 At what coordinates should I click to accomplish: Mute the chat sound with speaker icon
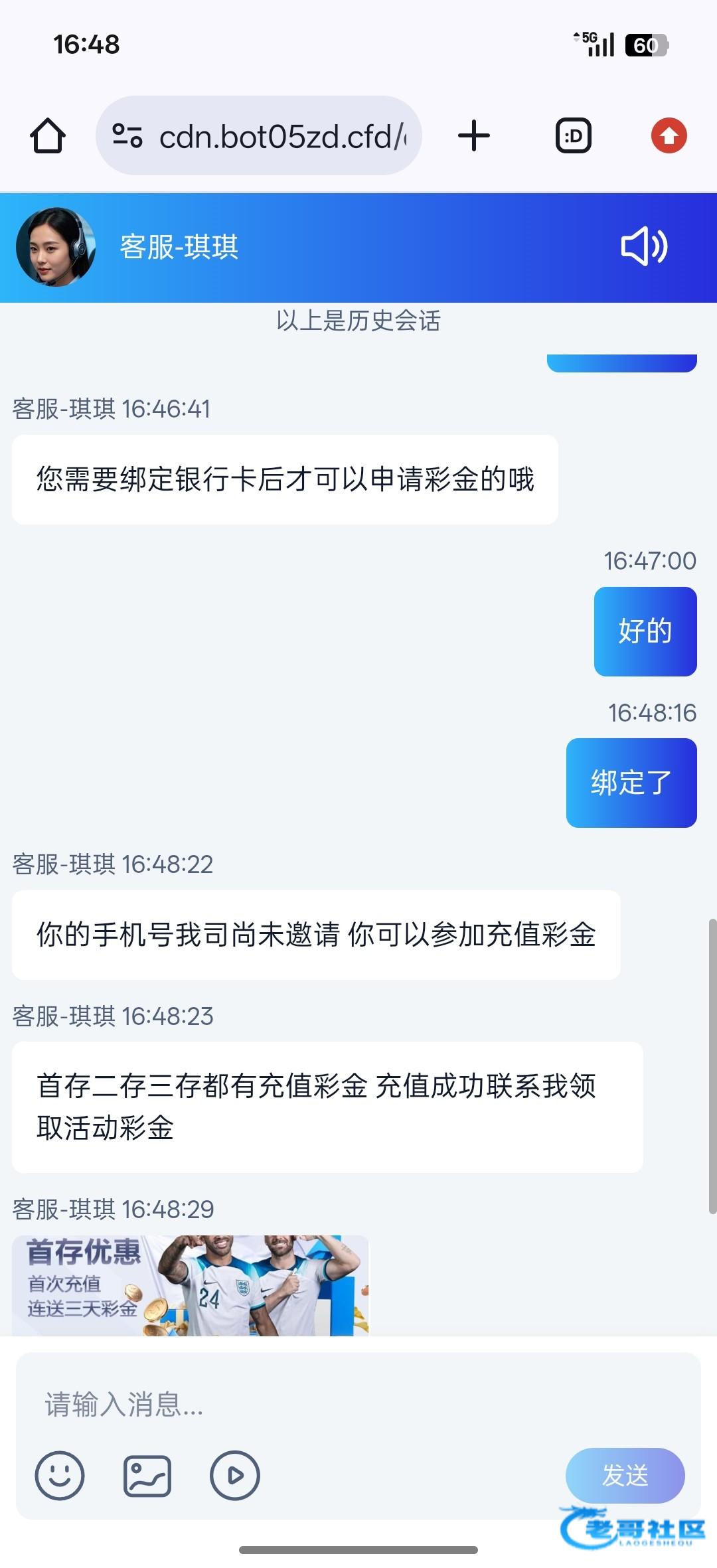tap(643, 247)
